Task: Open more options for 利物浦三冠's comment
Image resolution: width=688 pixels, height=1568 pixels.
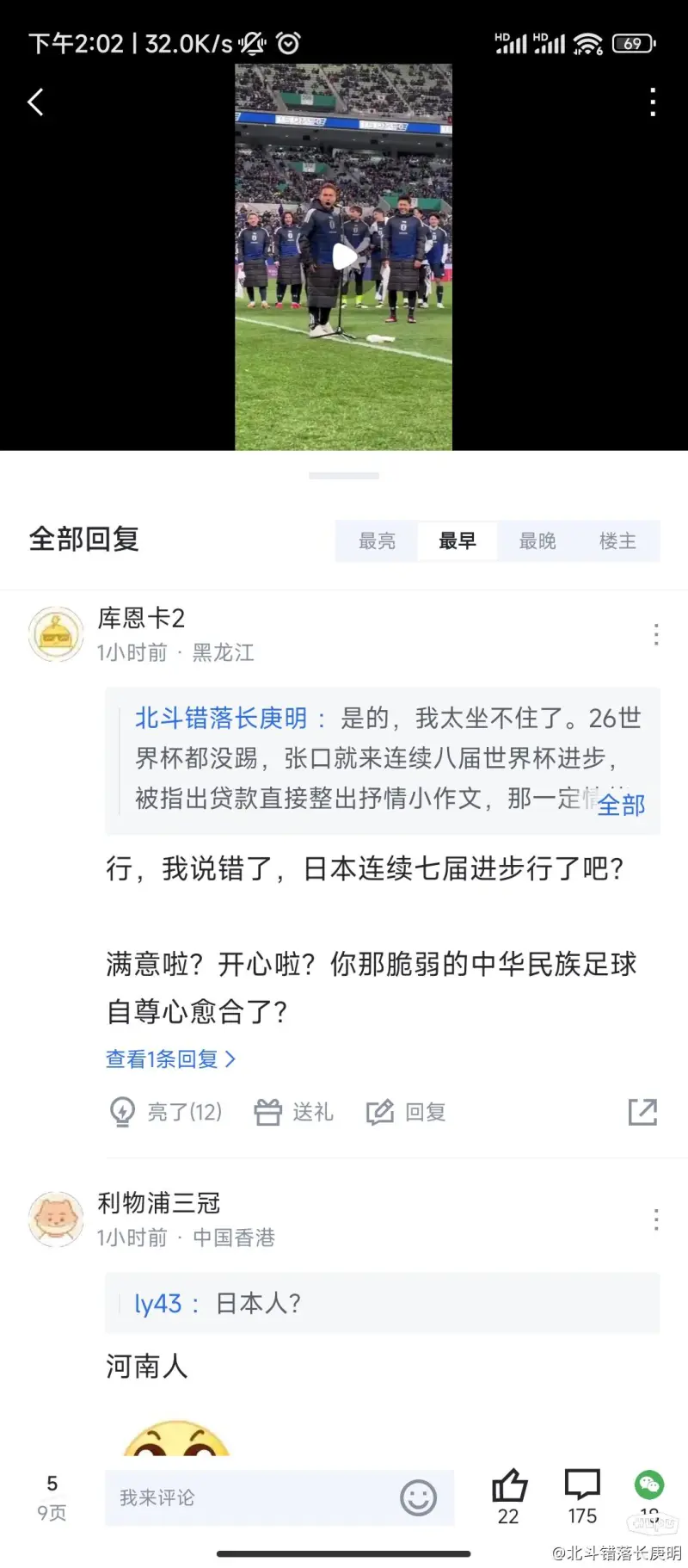Action: click(x=656, y=1219)
